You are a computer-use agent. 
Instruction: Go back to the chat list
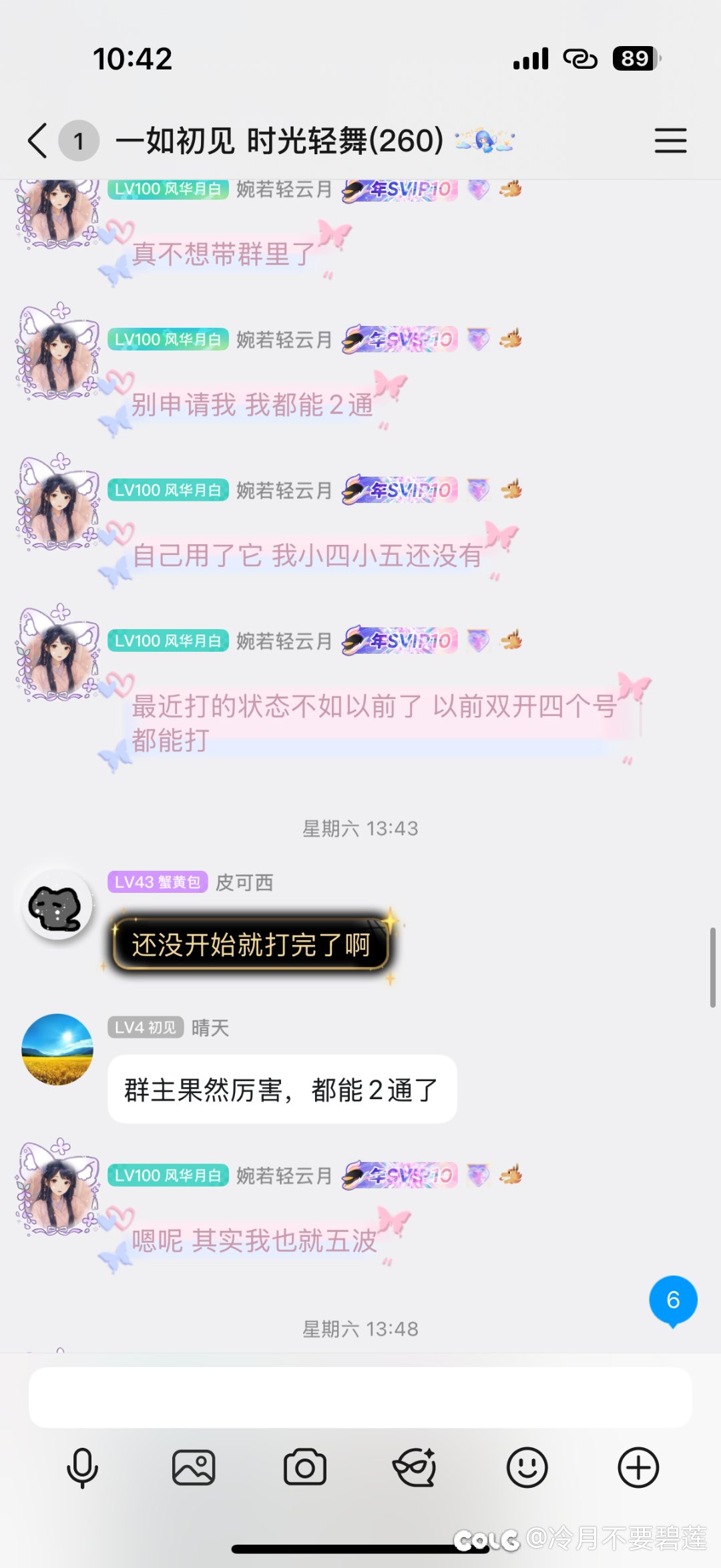click(38, 141)
